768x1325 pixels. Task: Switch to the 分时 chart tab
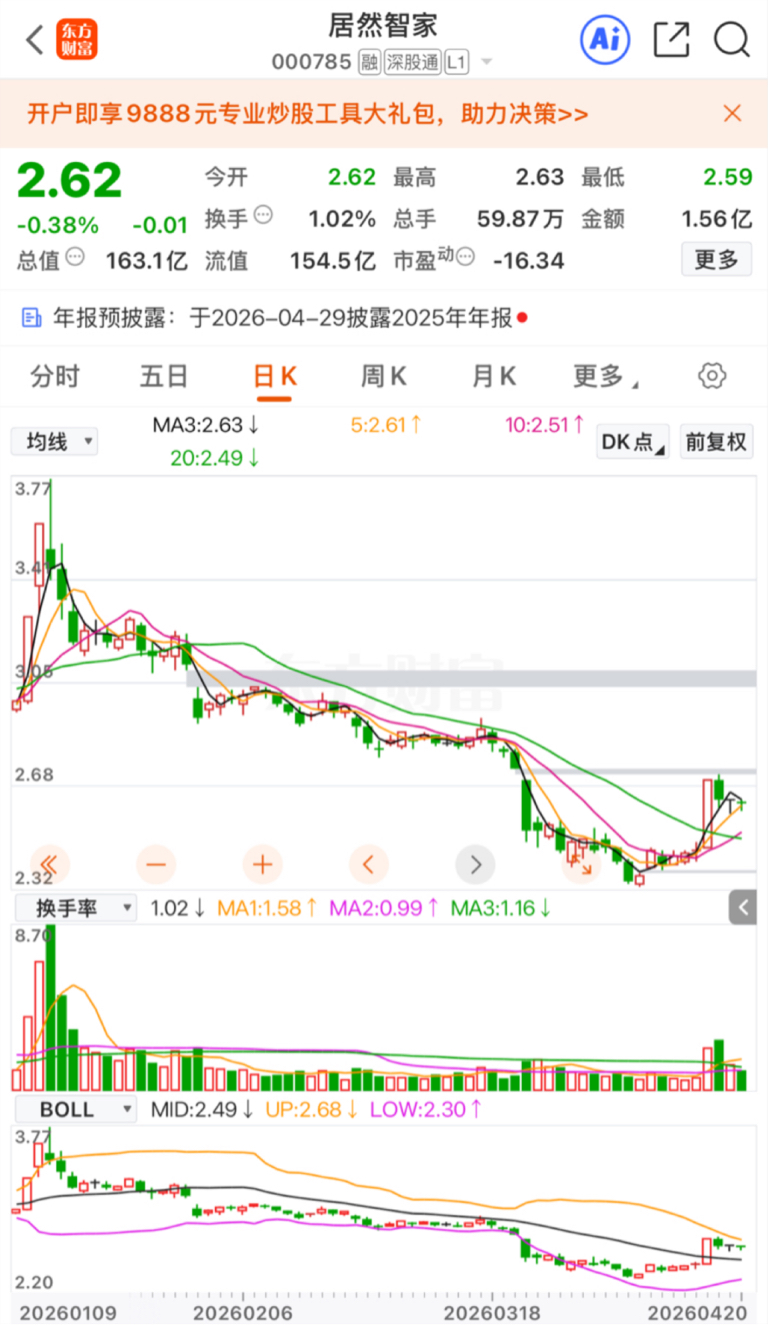click(x=55, y=376)
